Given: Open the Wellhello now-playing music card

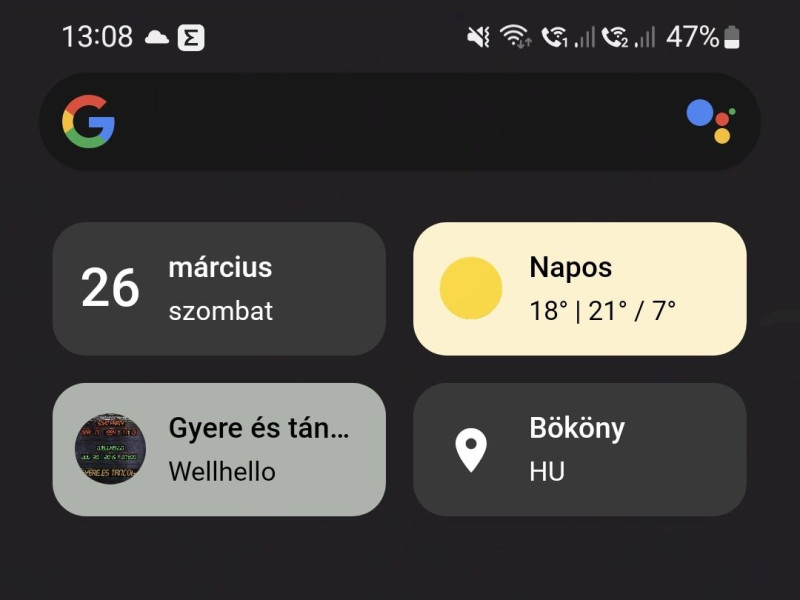Looking at the screenshot, I should click(x=219, y=449).
